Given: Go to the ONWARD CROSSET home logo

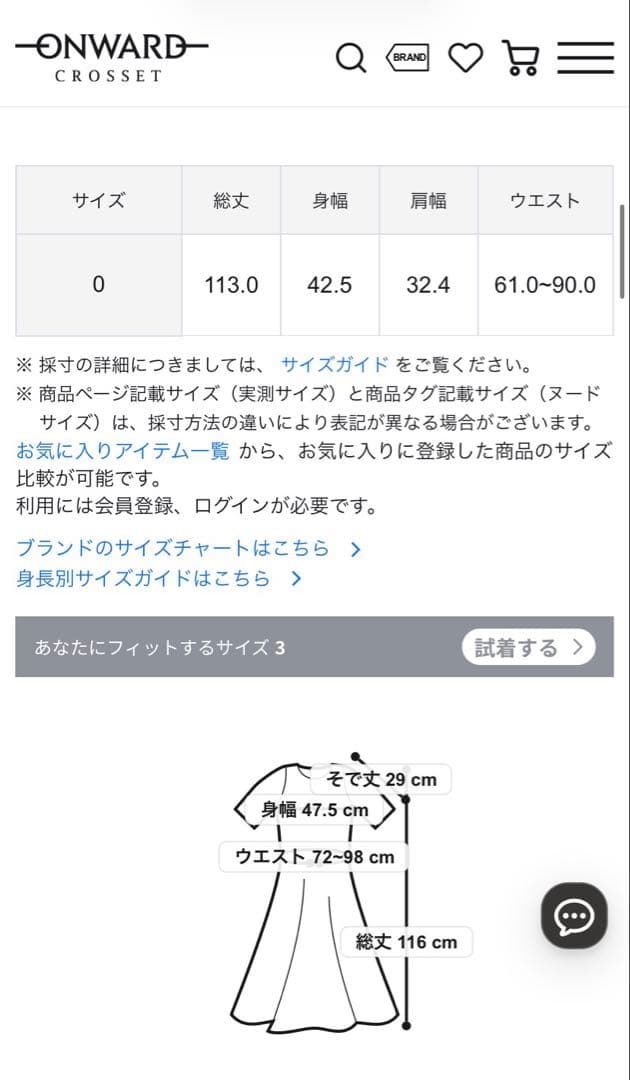Looking at the screenshot, I should click(x=112, y=57).
